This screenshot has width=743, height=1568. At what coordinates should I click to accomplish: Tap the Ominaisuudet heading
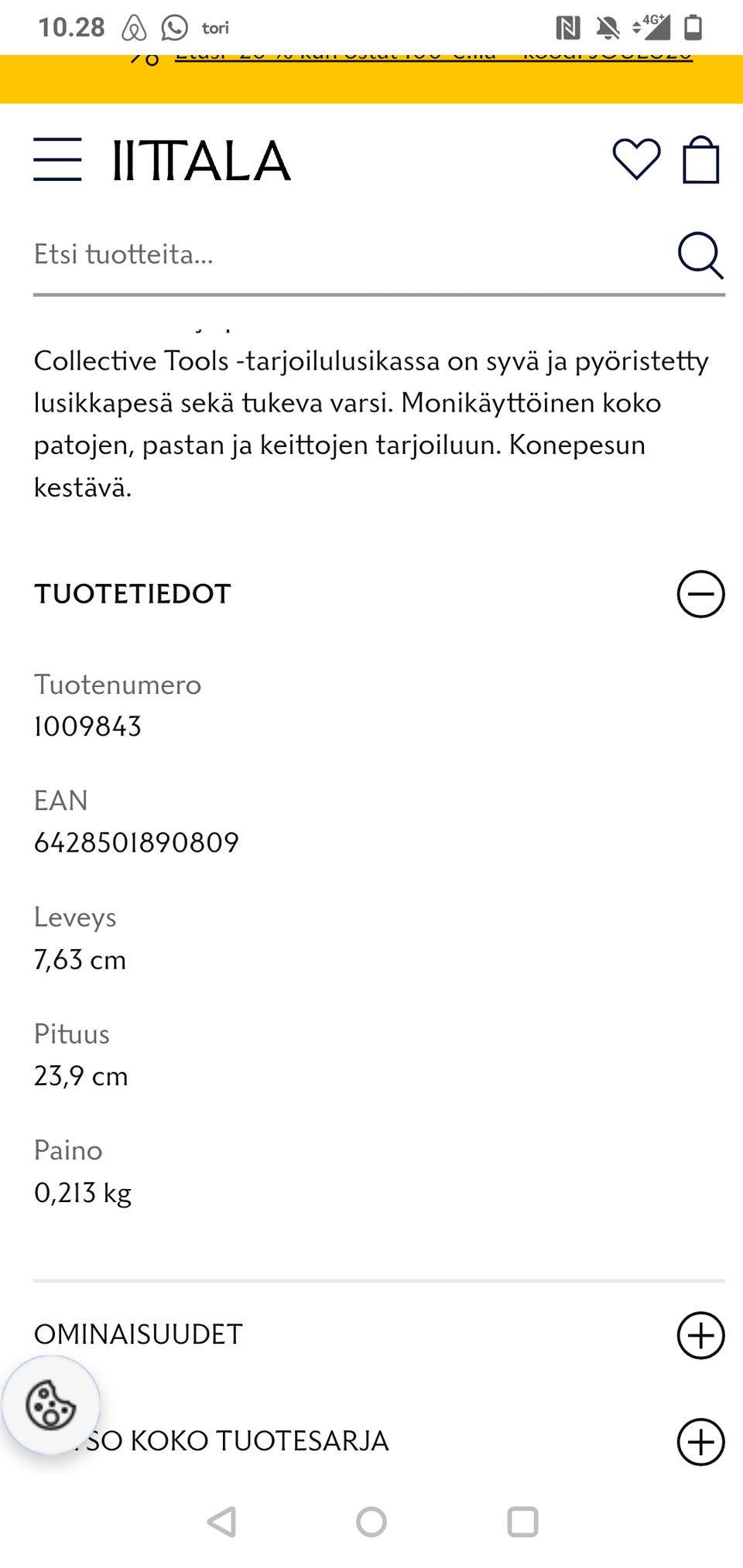(139, 1334)
